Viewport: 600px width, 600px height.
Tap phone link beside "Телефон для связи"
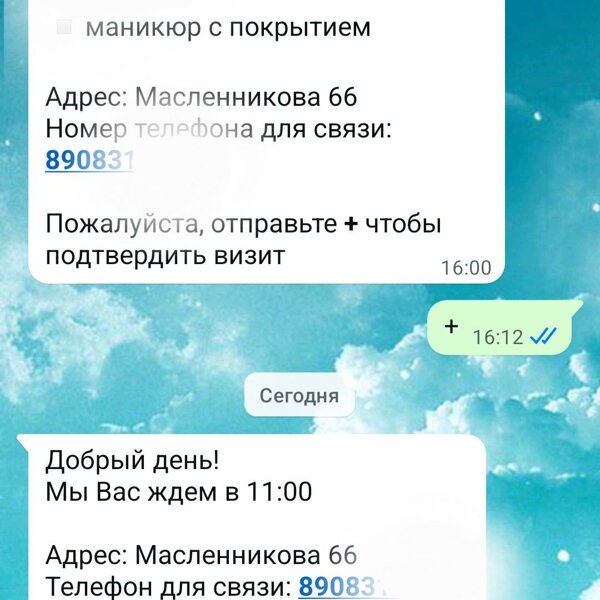click(x=342, y=586)
